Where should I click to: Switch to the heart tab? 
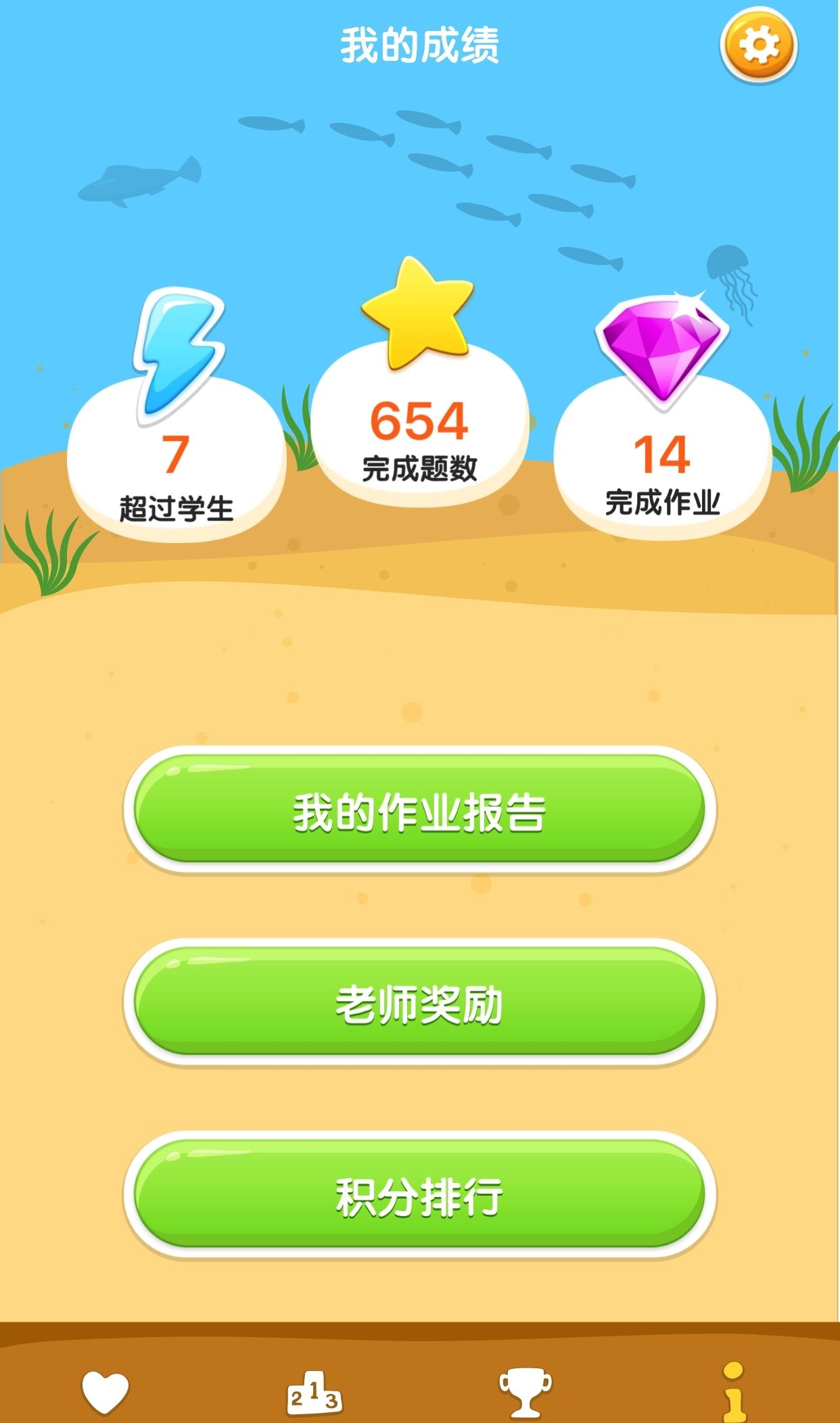tap(105, 1392)
